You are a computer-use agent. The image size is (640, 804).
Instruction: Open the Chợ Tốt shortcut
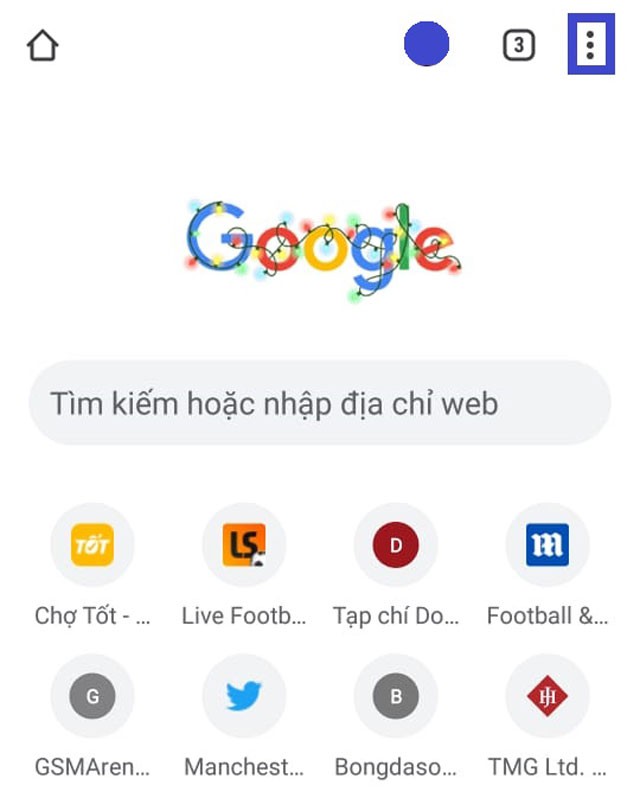(92, 545)
